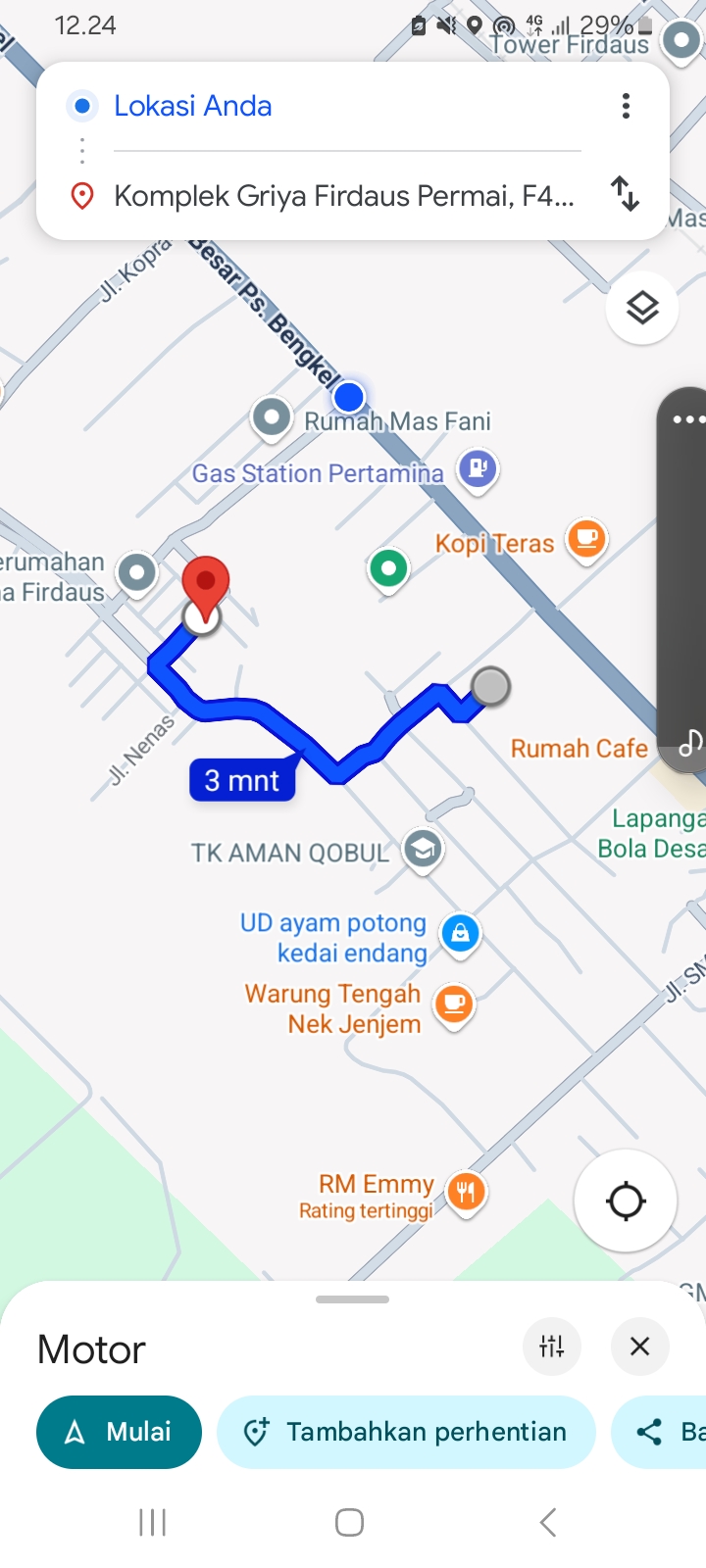The image size is (706, 1568).
Task: Open recent apps from navigation bar
Action: click(x=153, y=1522)
